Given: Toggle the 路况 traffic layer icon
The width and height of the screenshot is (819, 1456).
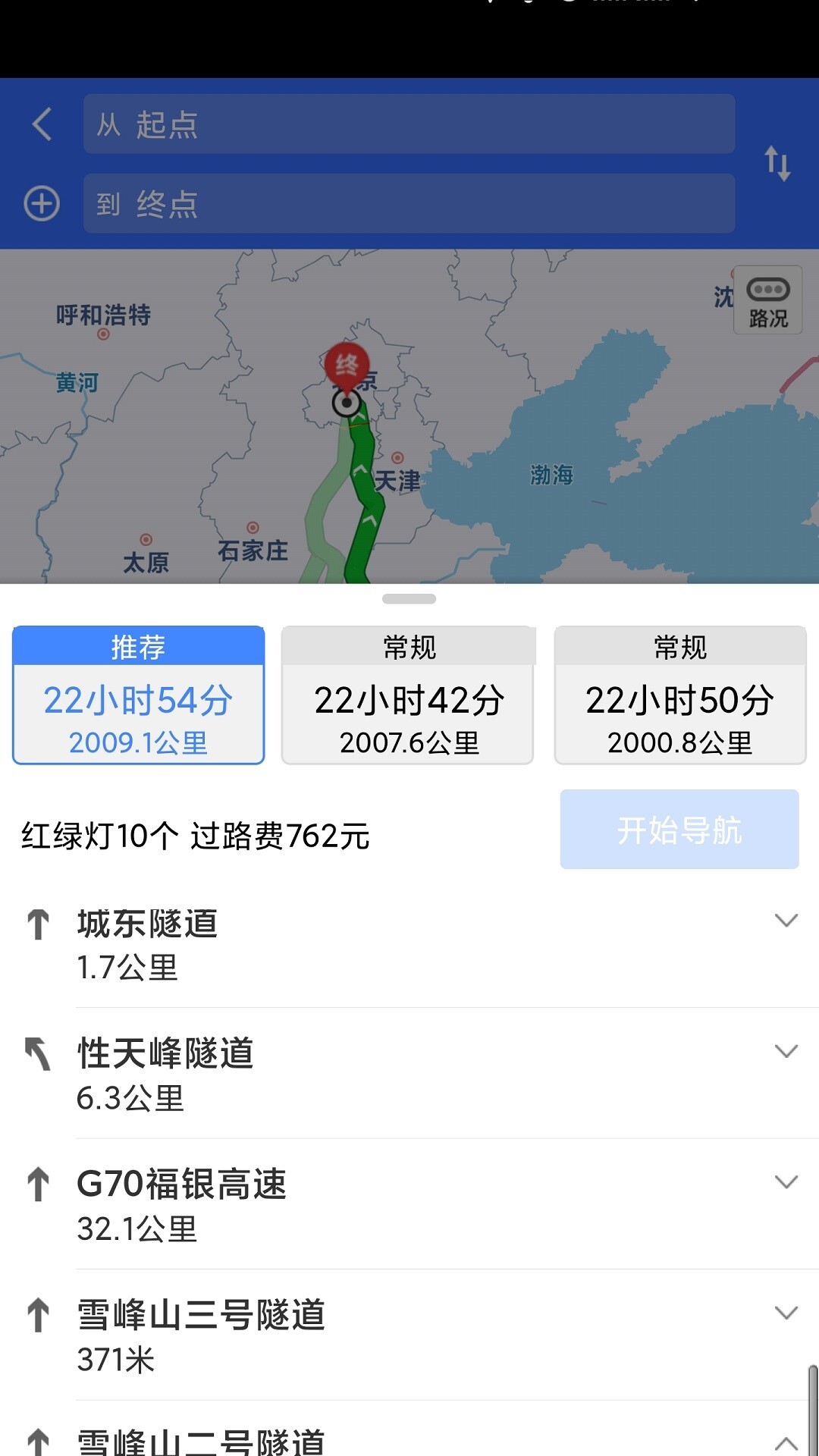Looking at the screenshot, I should click(x=768, y=300).
